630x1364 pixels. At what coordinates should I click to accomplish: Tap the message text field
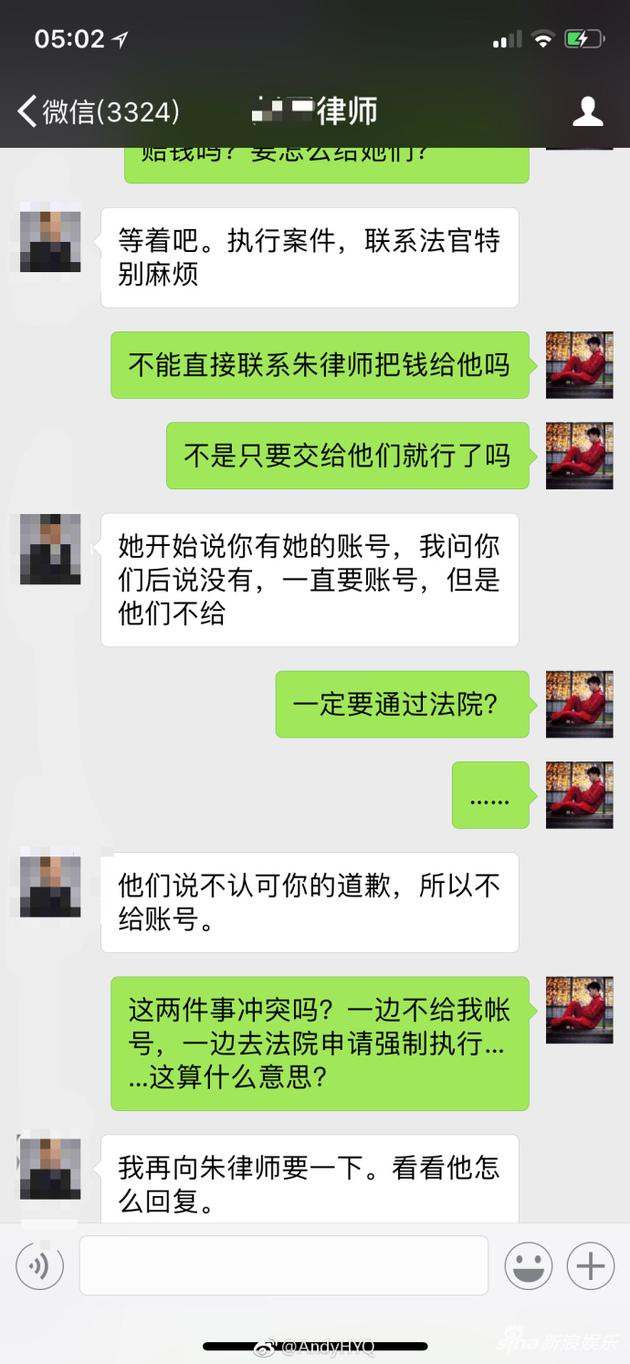point(284,1266)
